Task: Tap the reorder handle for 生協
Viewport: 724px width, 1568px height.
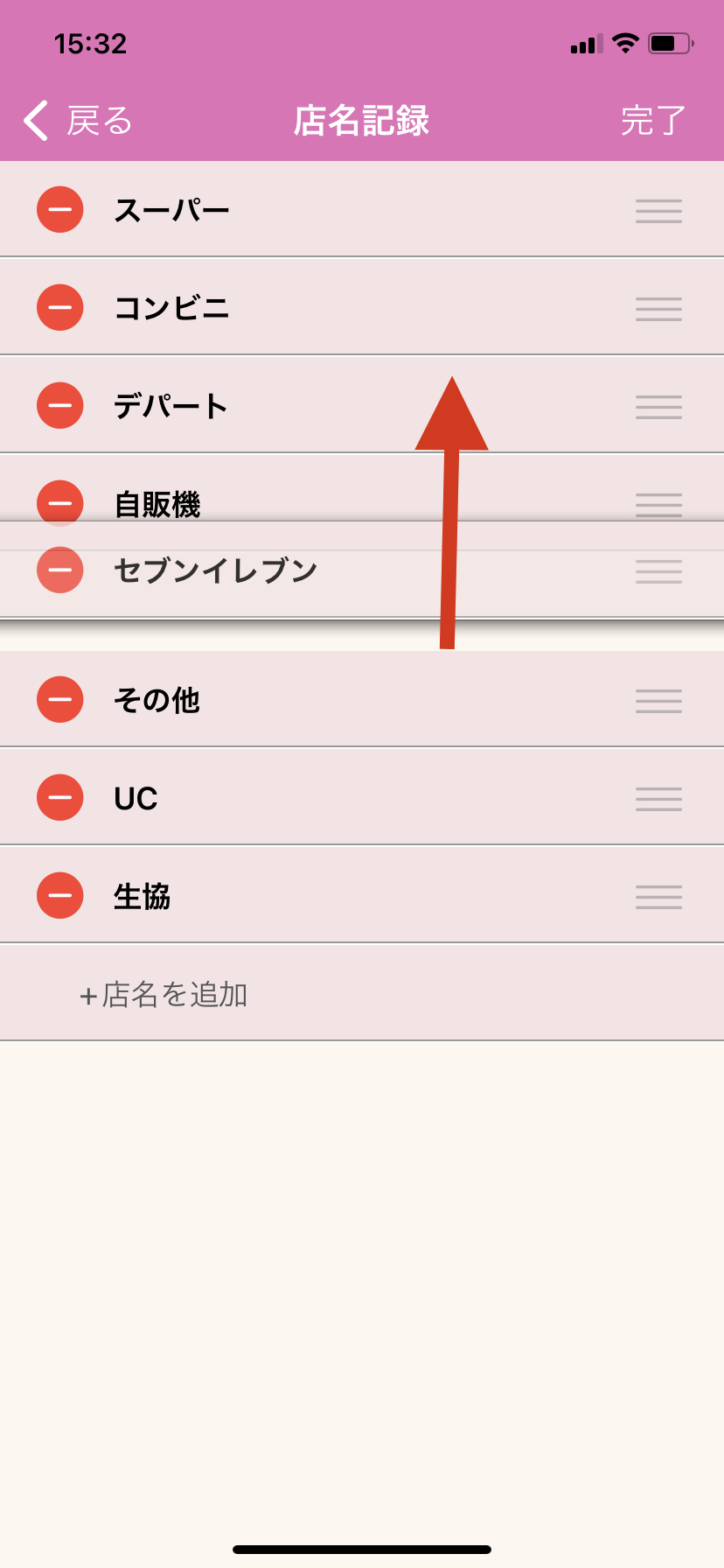Action: tap(658, 897)
